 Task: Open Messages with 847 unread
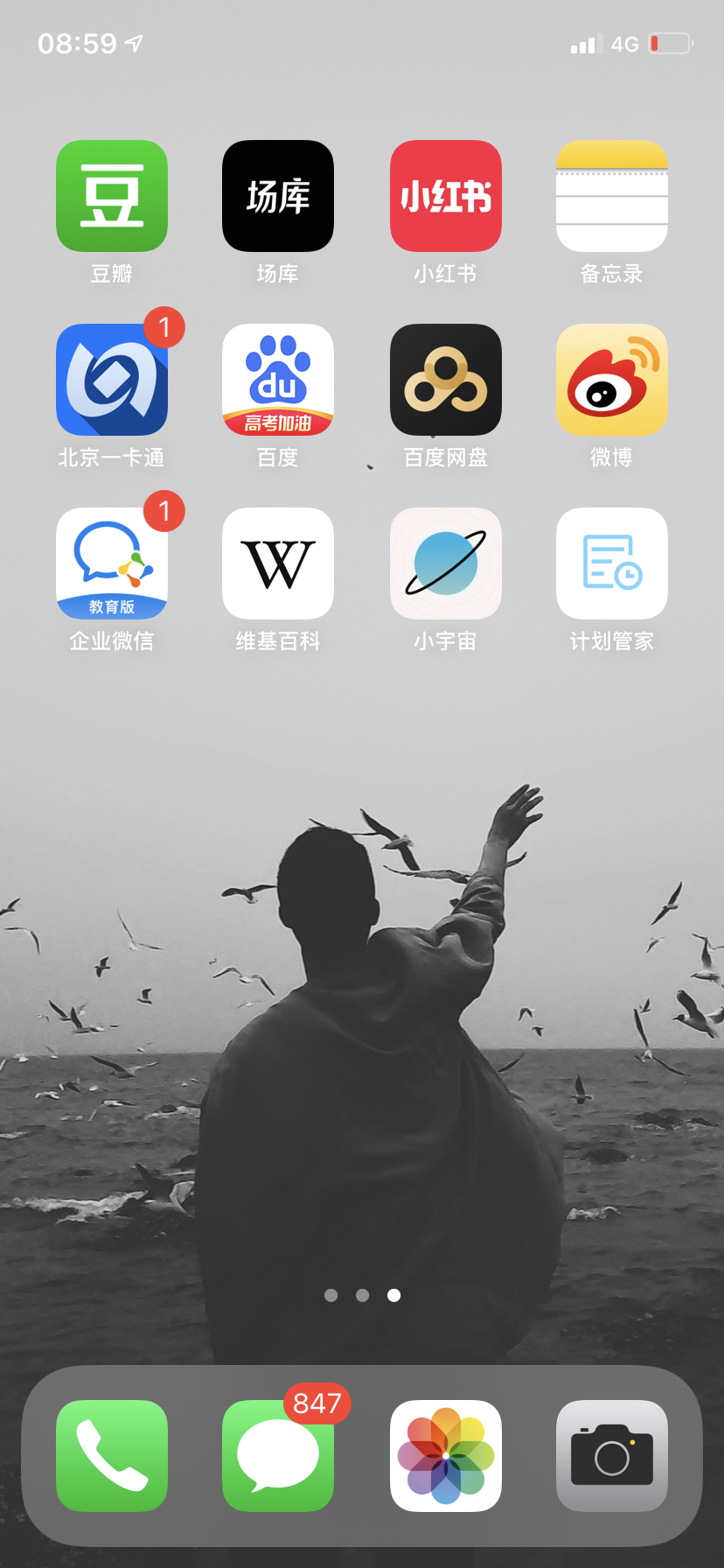pos(278,1456)
